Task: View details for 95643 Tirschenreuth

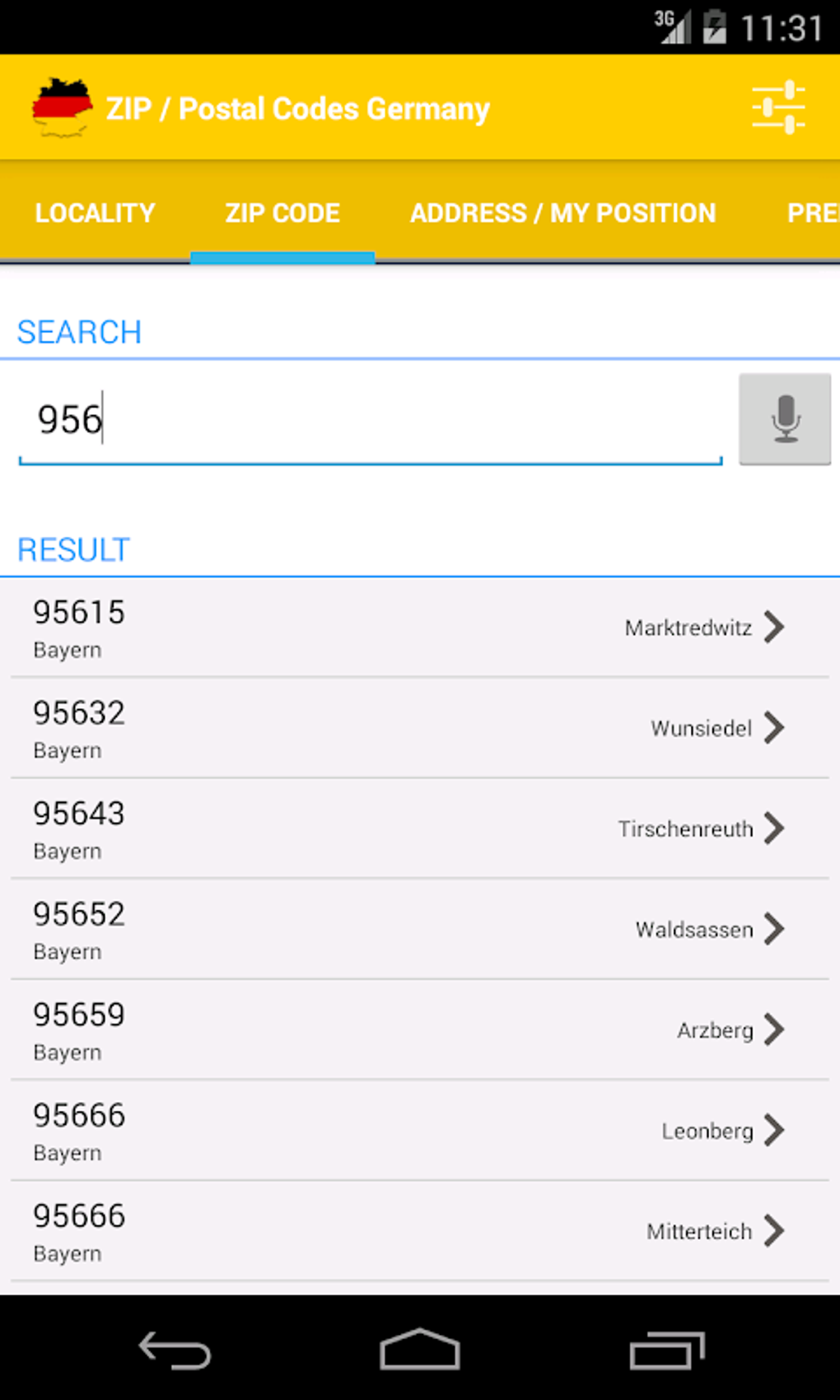Action: coord(420,829)
